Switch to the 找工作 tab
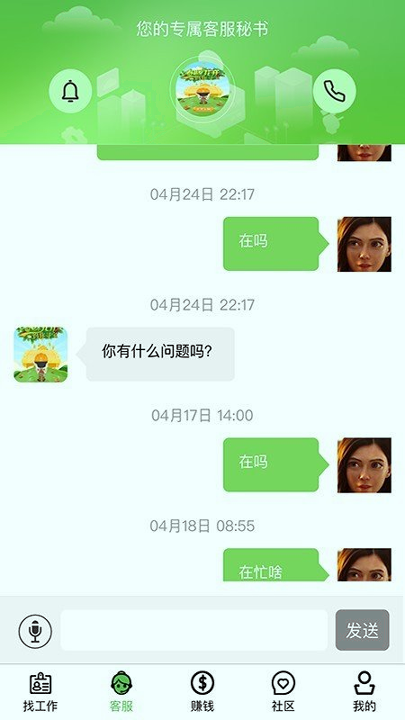The height and width of the screenshot is (720, 405). [40, 691]
